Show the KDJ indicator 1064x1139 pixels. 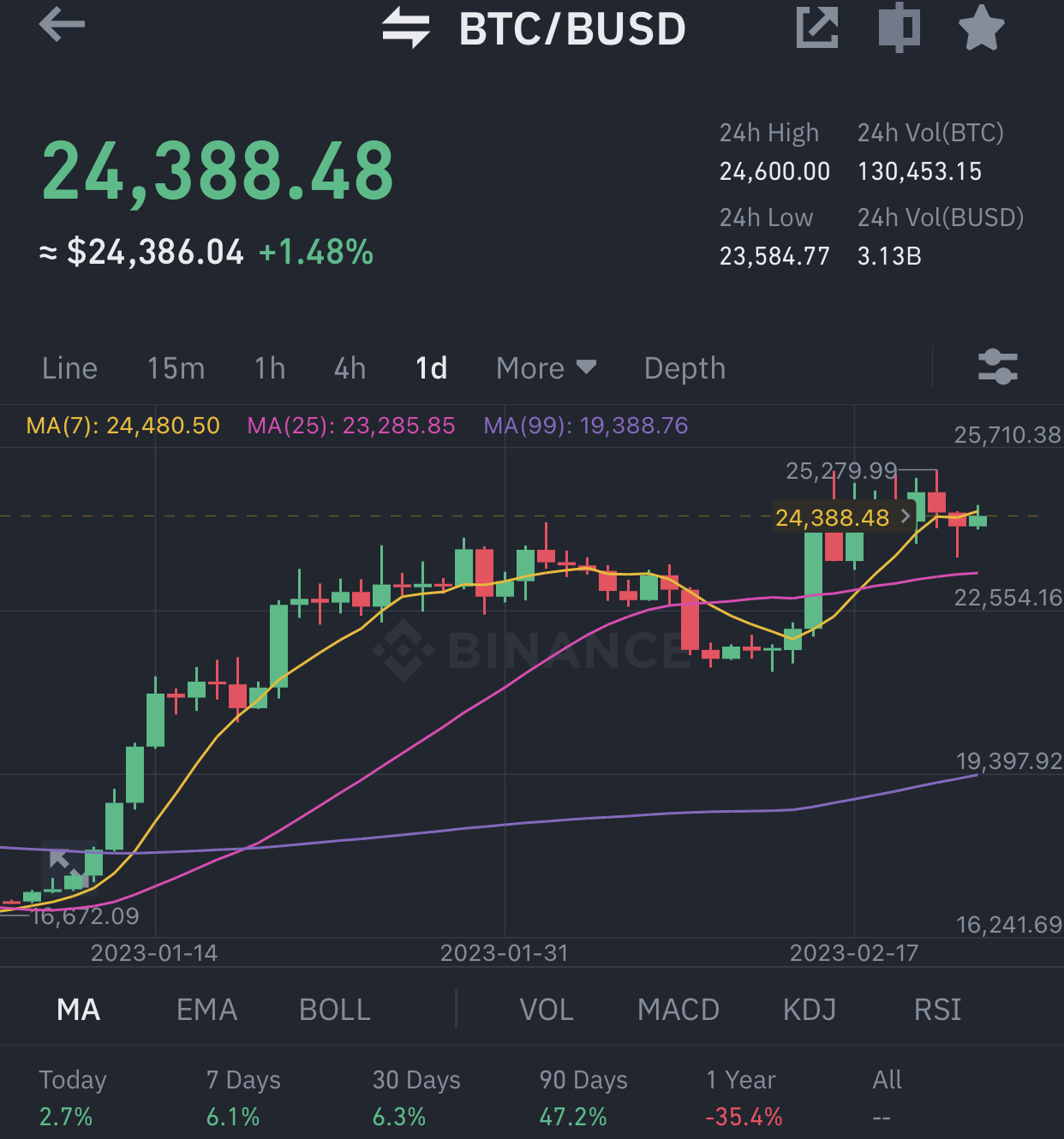[x=810, y=1010]
